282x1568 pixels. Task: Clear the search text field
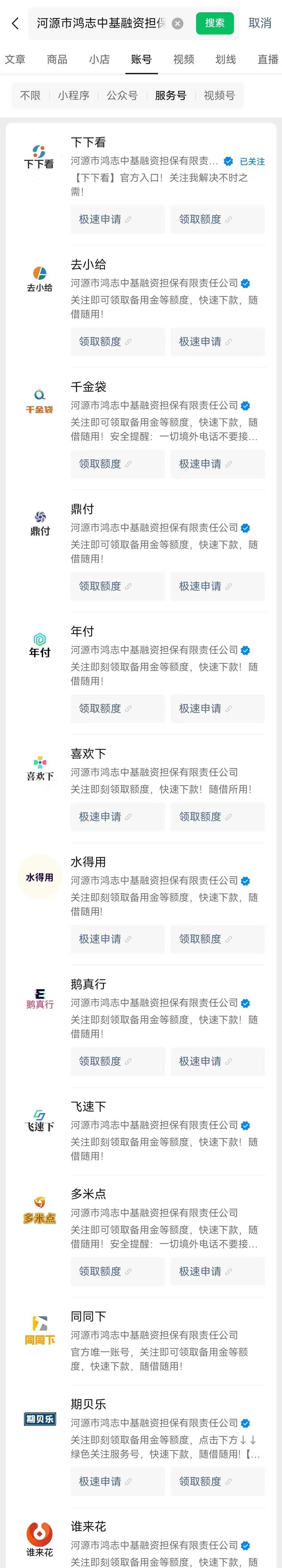(x=178, y=24)
